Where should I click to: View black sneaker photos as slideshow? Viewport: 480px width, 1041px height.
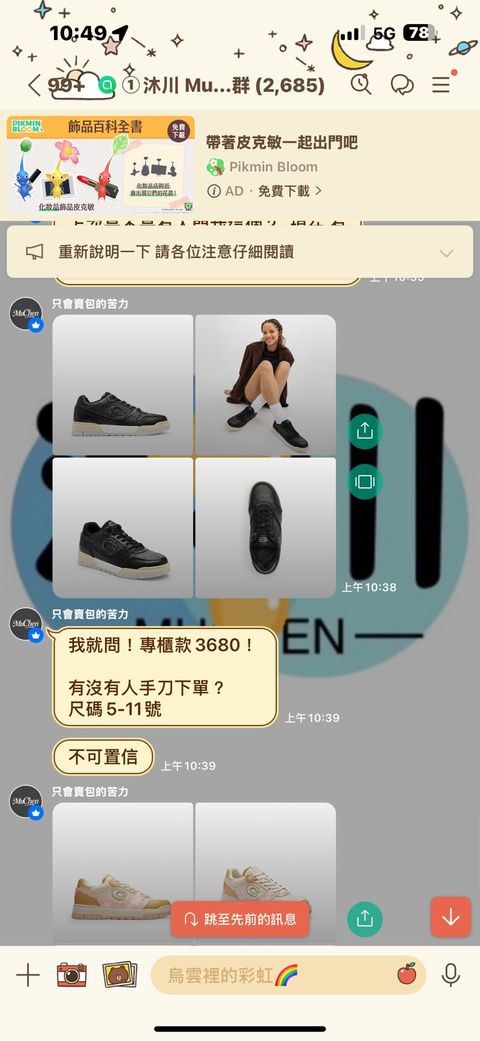point(364,481)
